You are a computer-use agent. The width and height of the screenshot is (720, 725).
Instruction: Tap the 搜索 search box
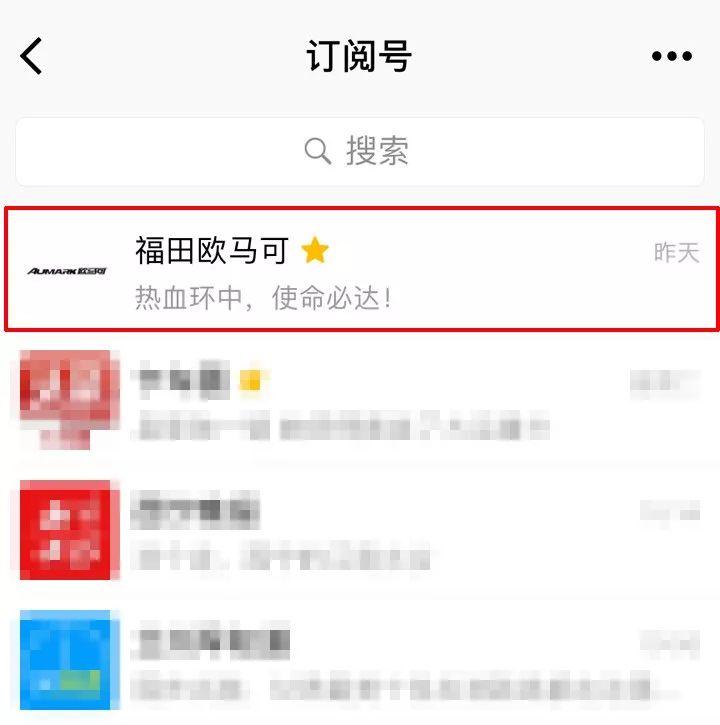360,151
